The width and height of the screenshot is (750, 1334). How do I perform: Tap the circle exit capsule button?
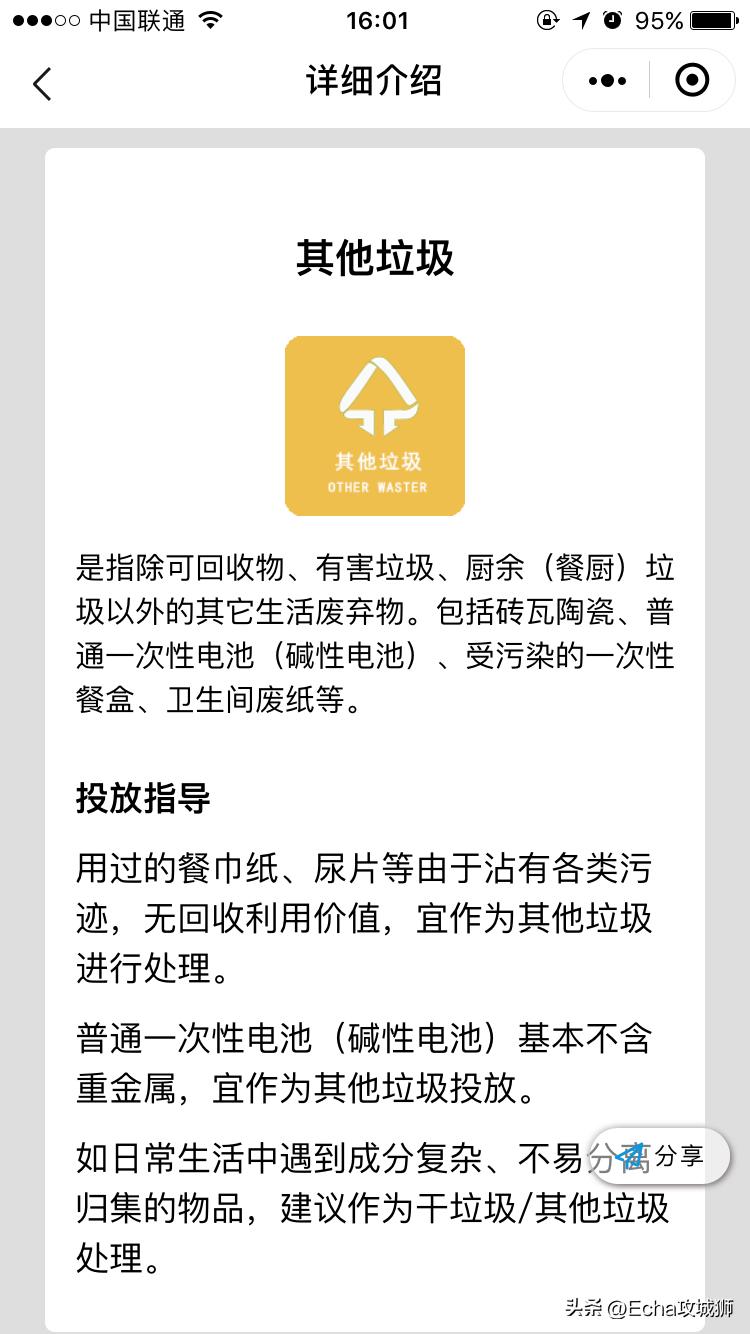pos(691,80)
